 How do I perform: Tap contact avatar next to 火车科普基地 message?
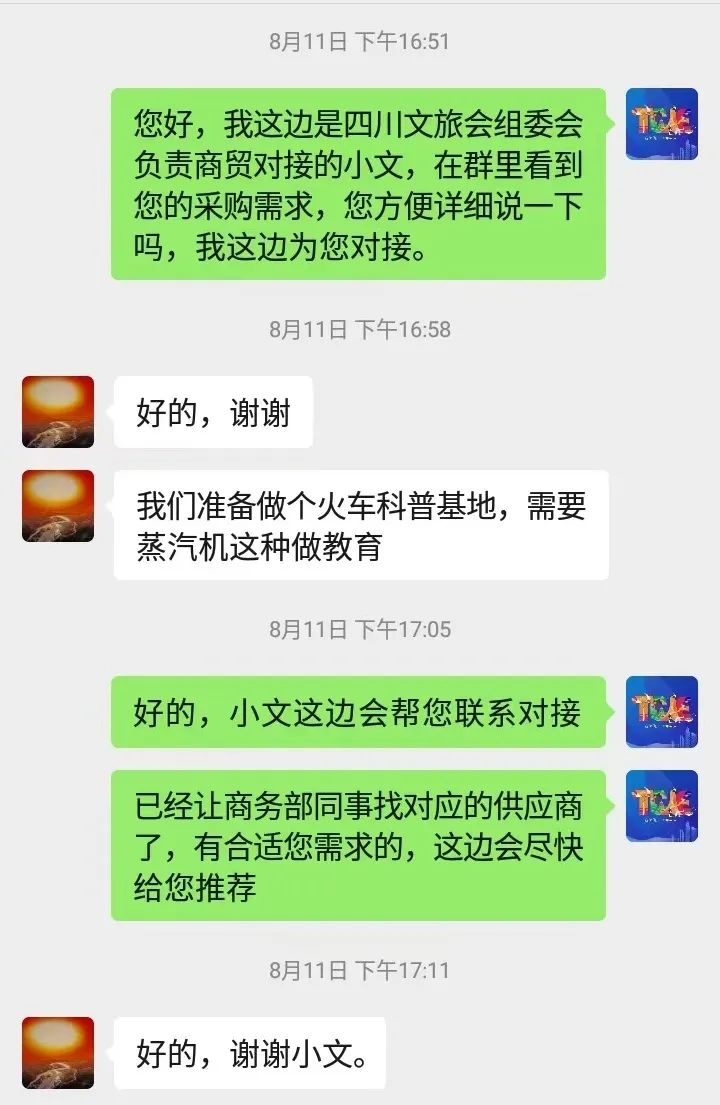(58, 506)
